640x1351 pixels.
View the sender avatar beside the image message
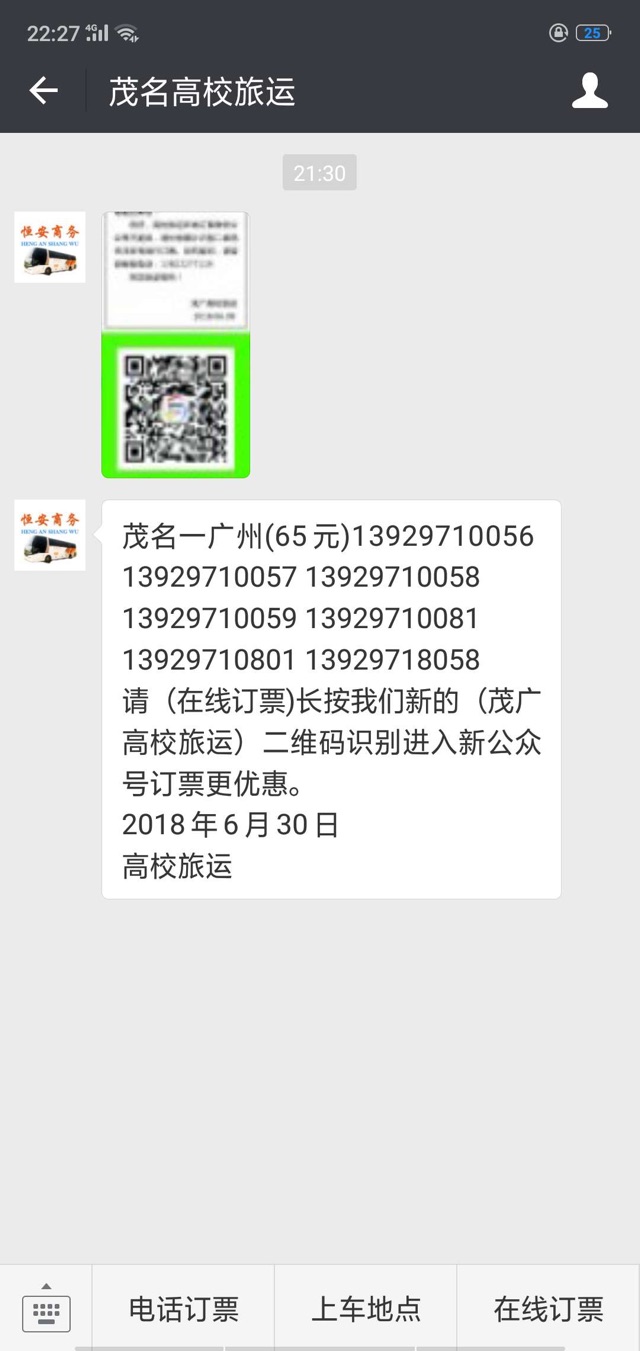pos(50,247)
